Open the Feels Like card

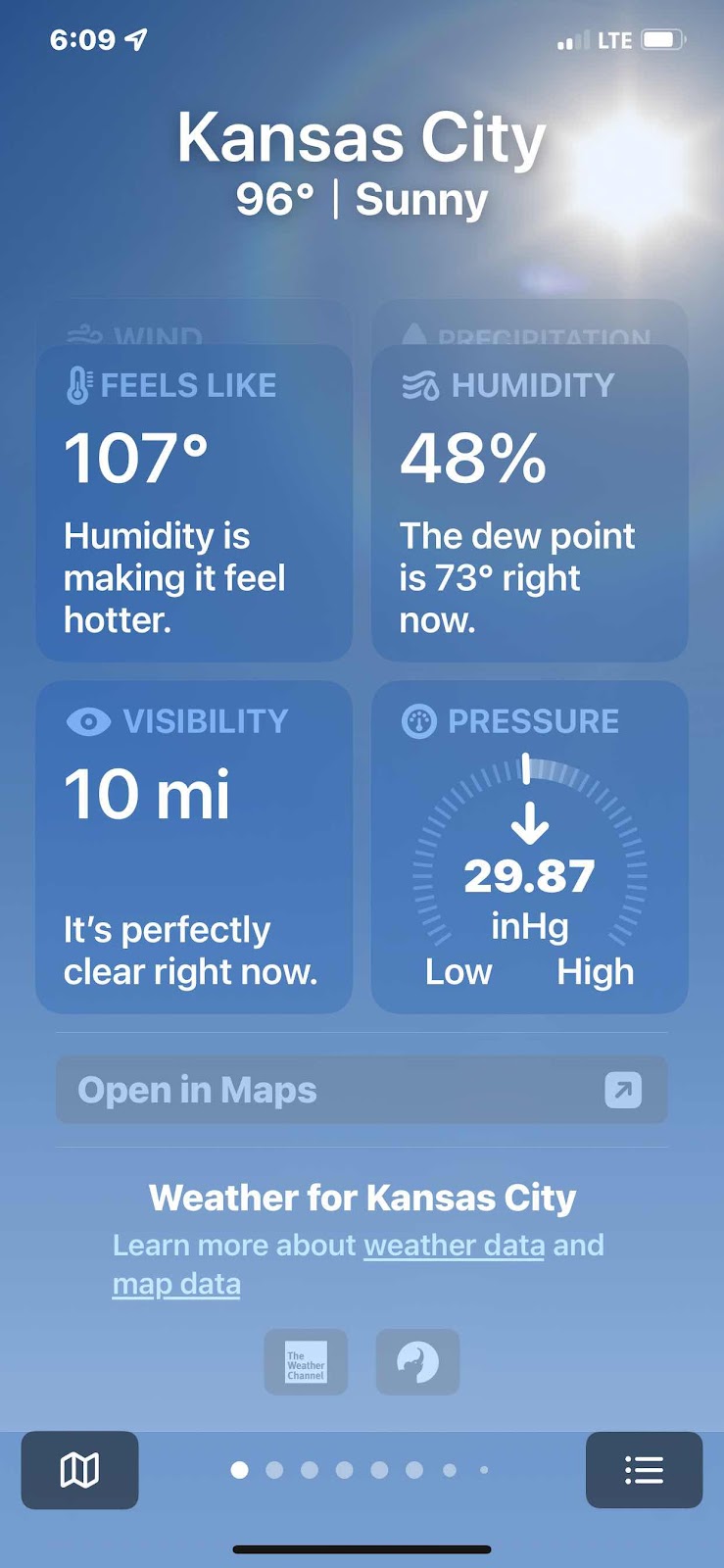coord(194,503)
